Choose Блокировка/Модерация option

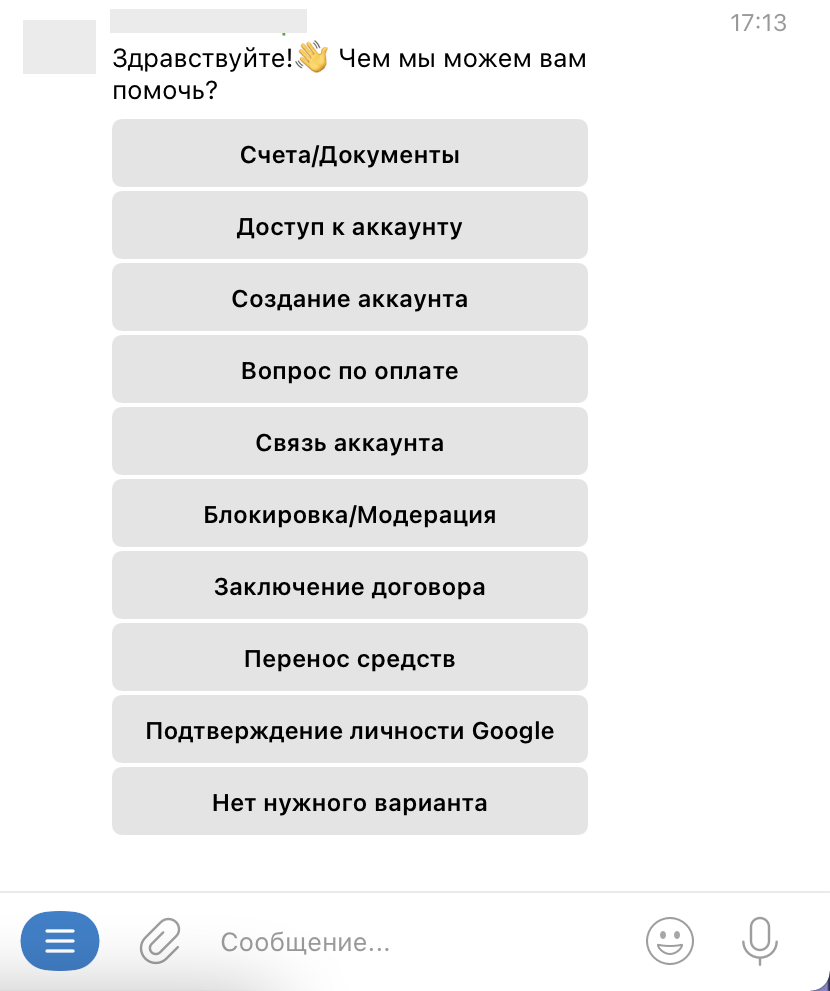(x=349, y=514)
